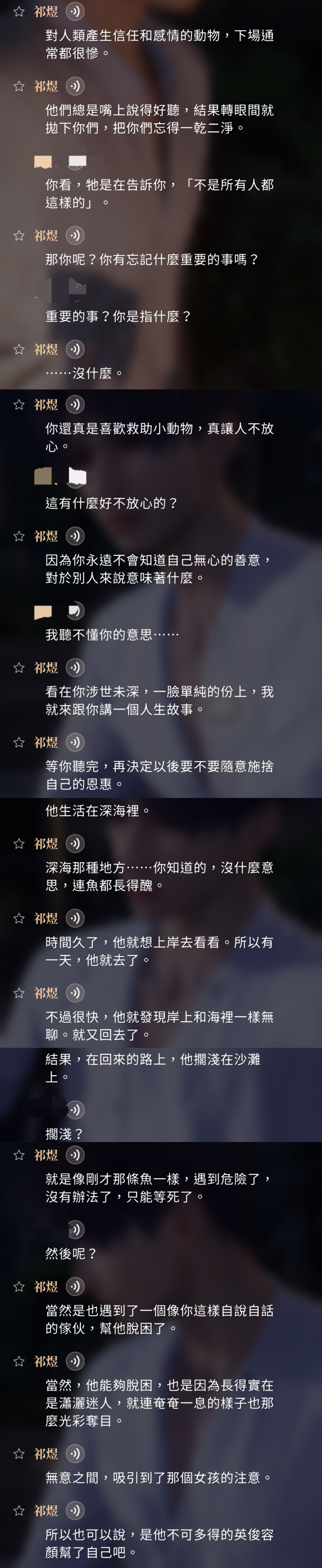This screenshot has height=1568, width=322.
Task: Star the line「等你聽完，再決定以後」
Action: (x=19, y=743)
